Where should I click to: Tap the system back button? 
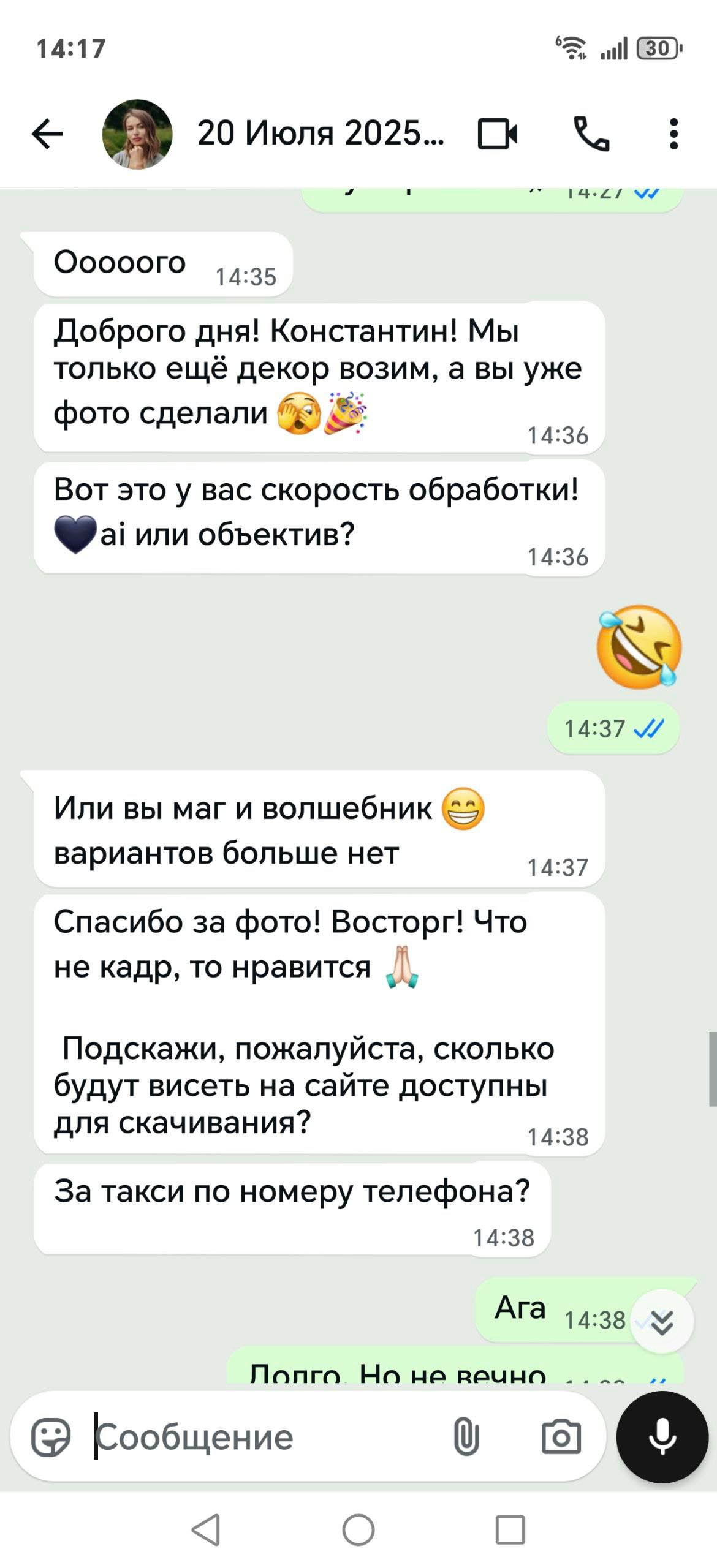pyautogui.click(x=206, y=1531)
